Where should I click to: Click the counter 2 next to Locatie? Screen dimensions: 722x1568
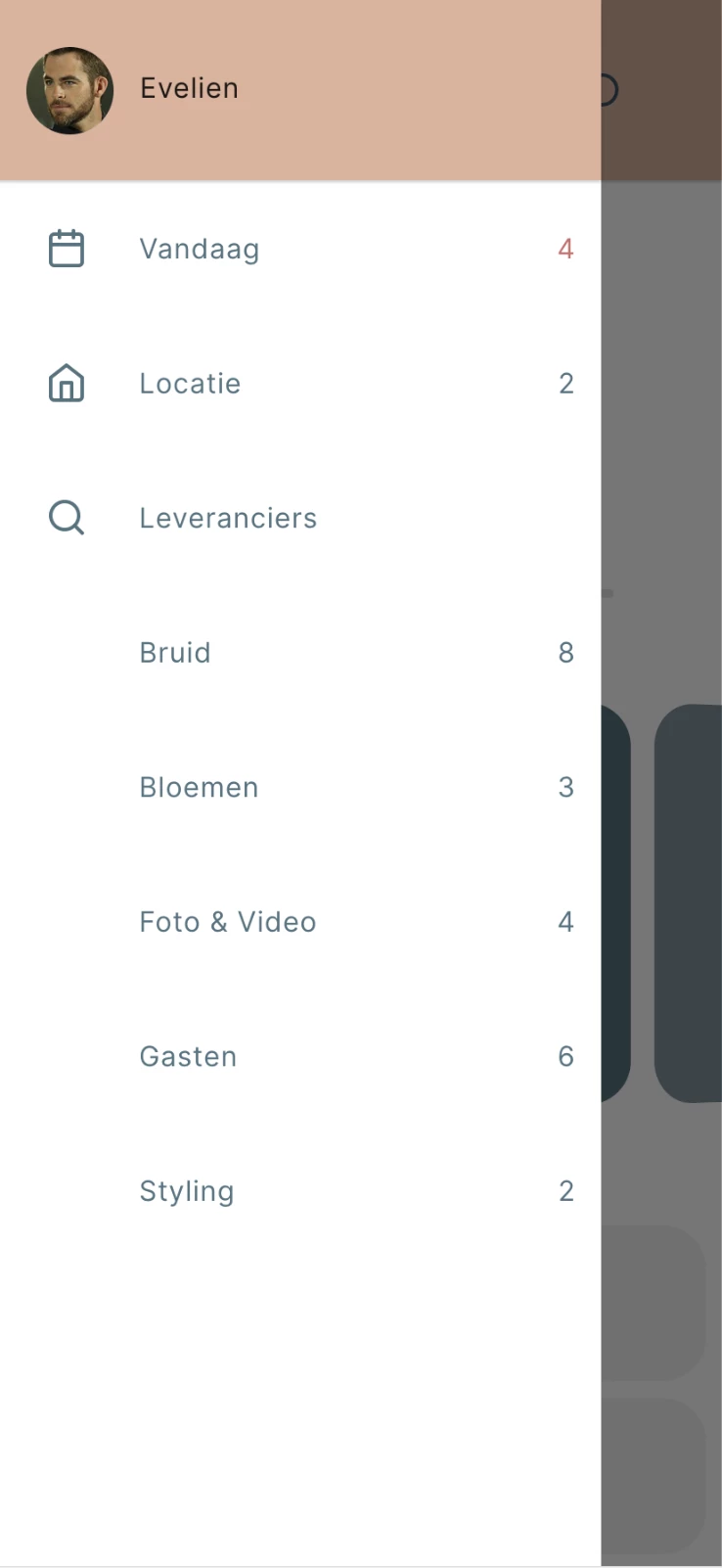pos(566,383)
